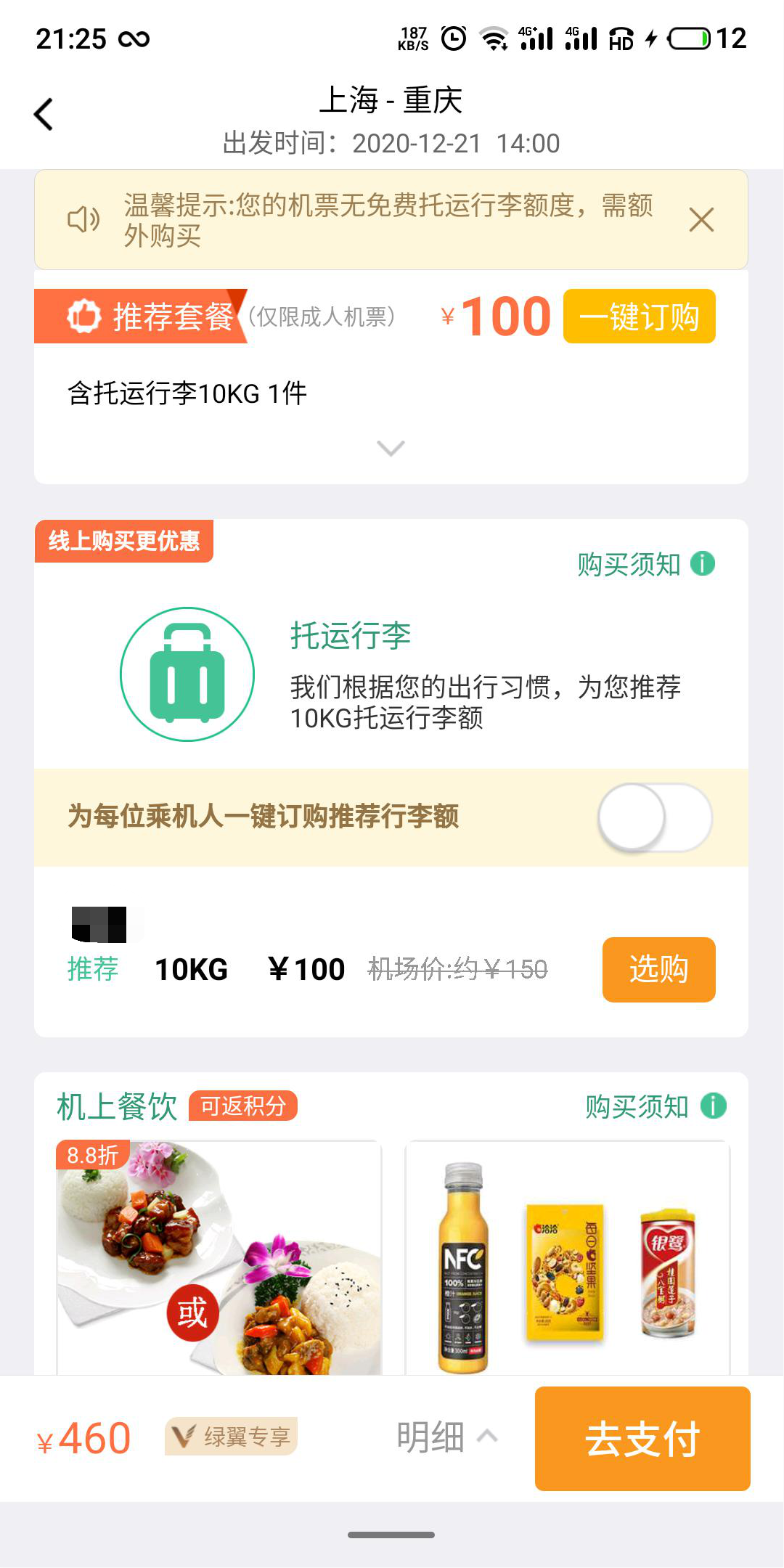Tap 选购 for the 10KG ¥100 baggage
Screen dimensions: 784x1568
658,970
